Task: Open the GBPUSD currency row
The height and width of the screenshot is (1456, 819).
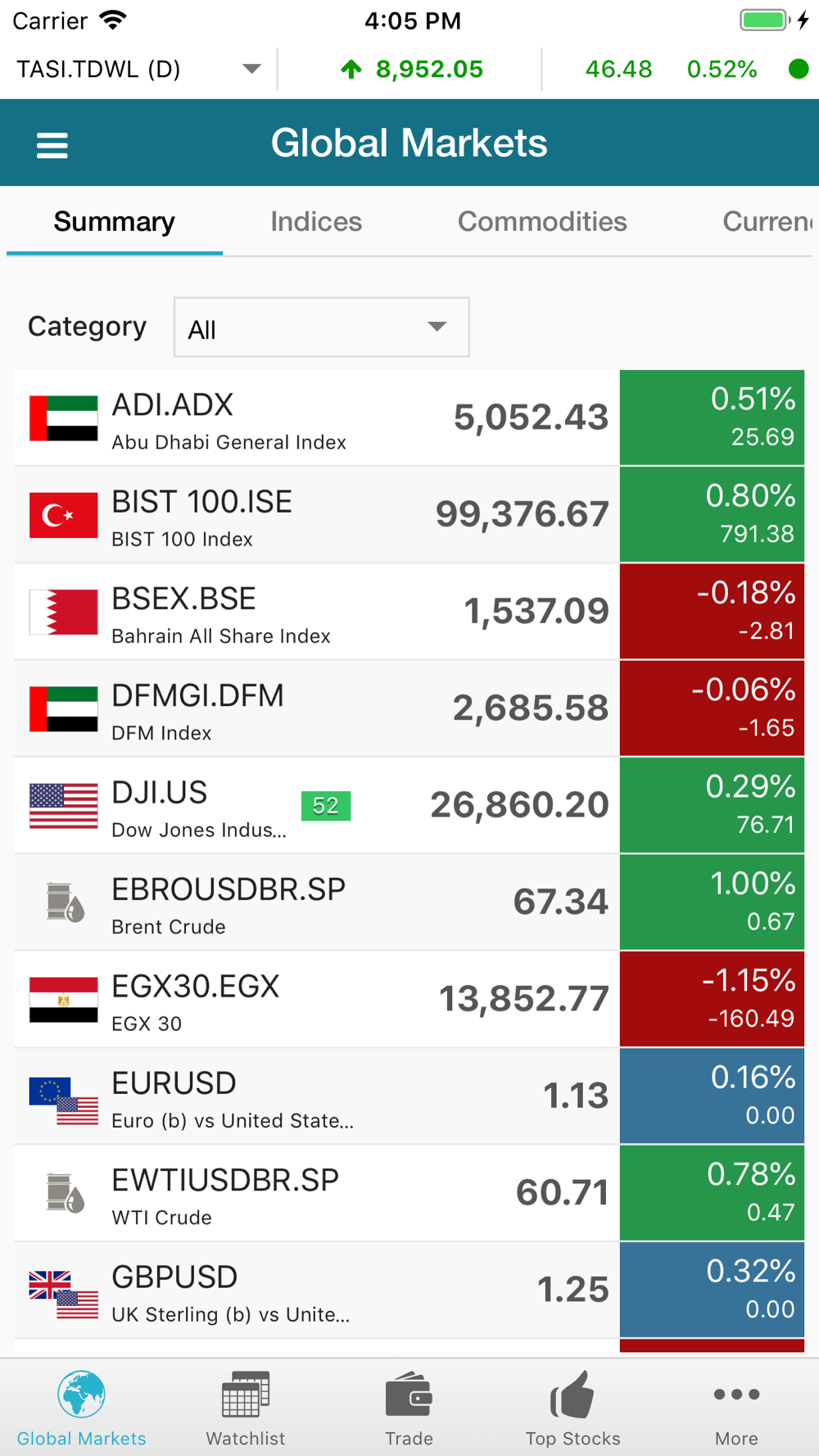Action: click(409, 1290)
